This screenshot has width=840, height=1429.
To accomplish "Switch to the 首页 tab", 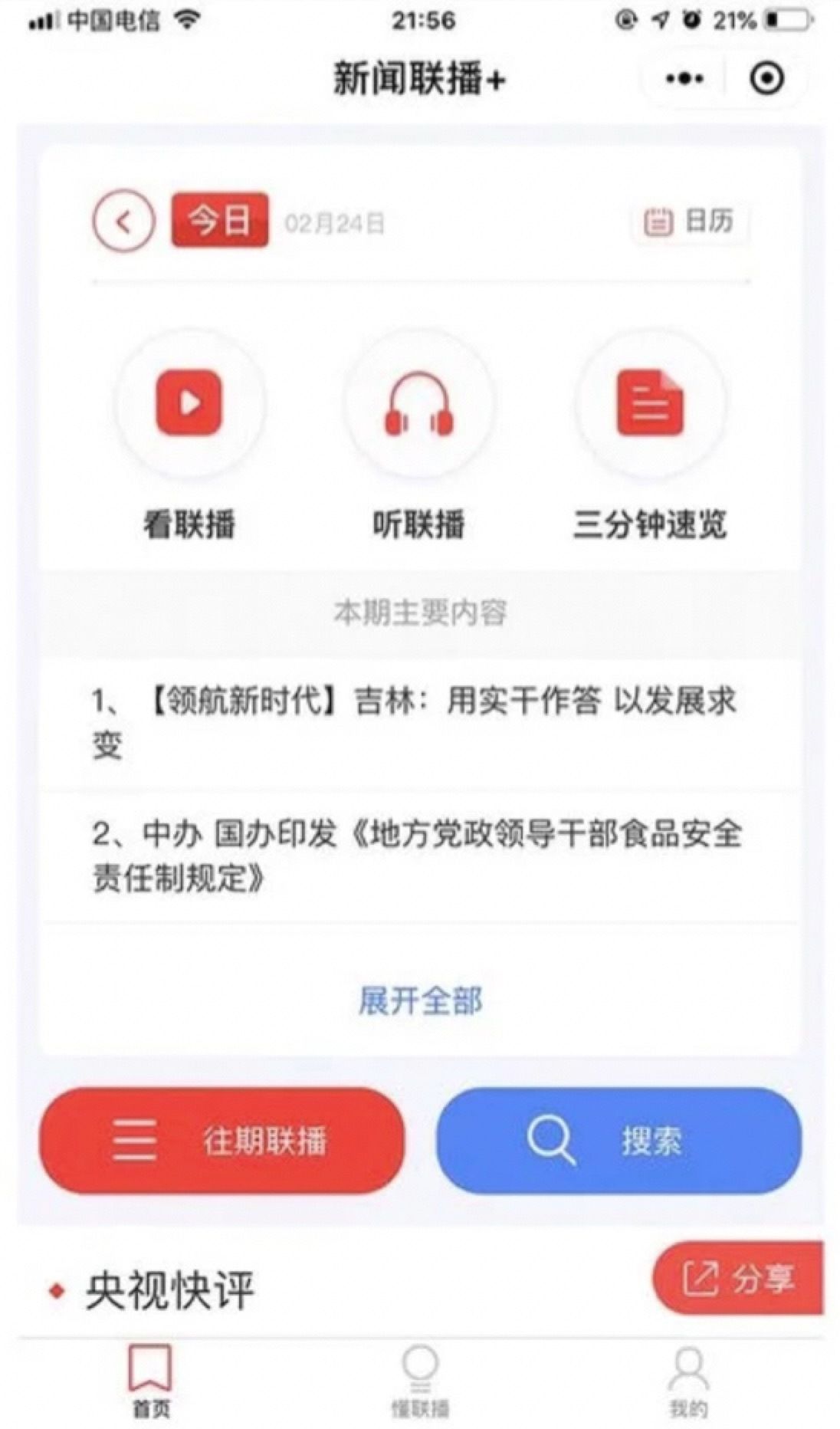I will 150,1381.
